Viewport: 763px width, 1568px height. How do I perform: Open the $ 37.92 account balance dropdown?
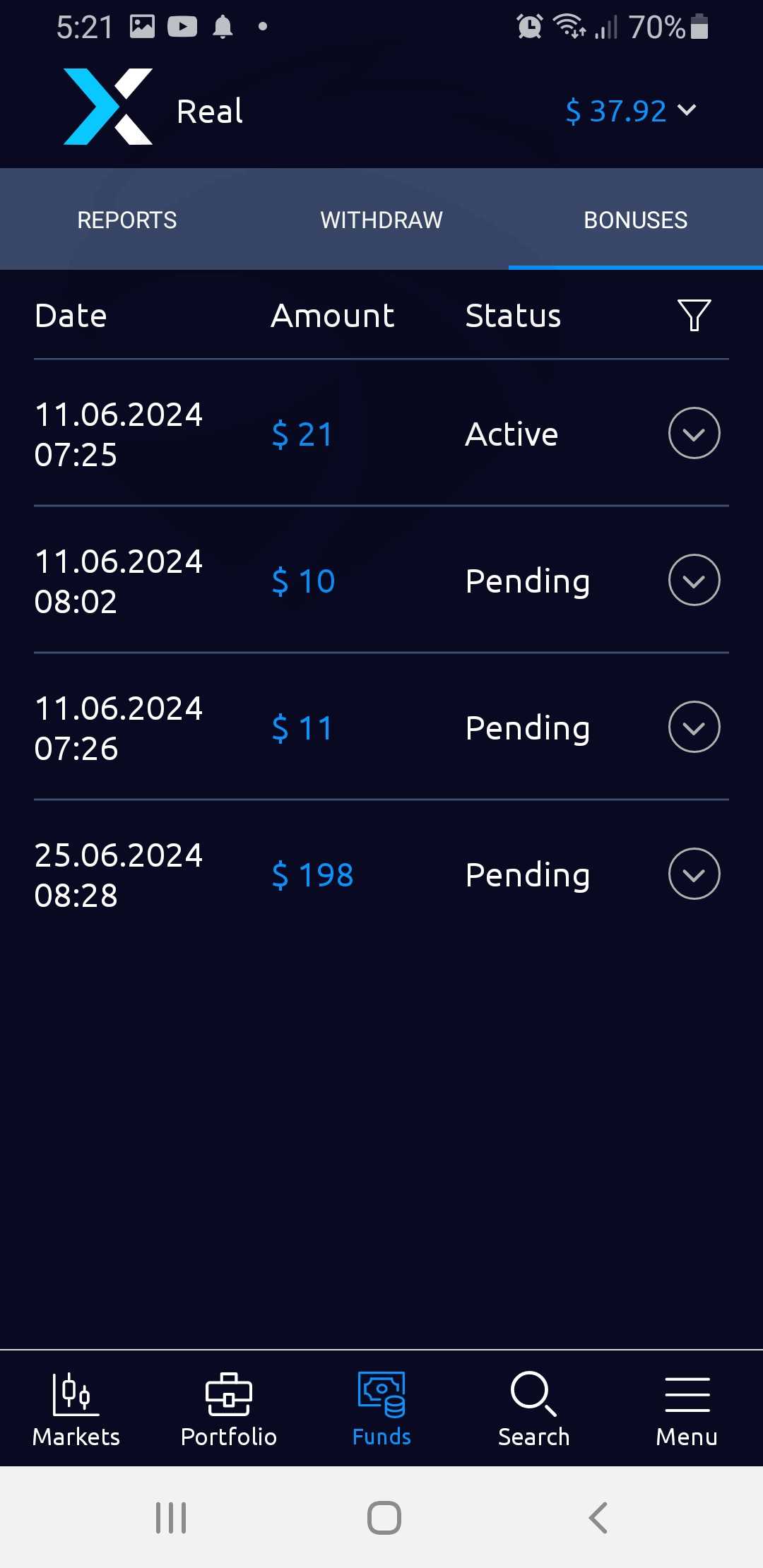click(631, 111)
